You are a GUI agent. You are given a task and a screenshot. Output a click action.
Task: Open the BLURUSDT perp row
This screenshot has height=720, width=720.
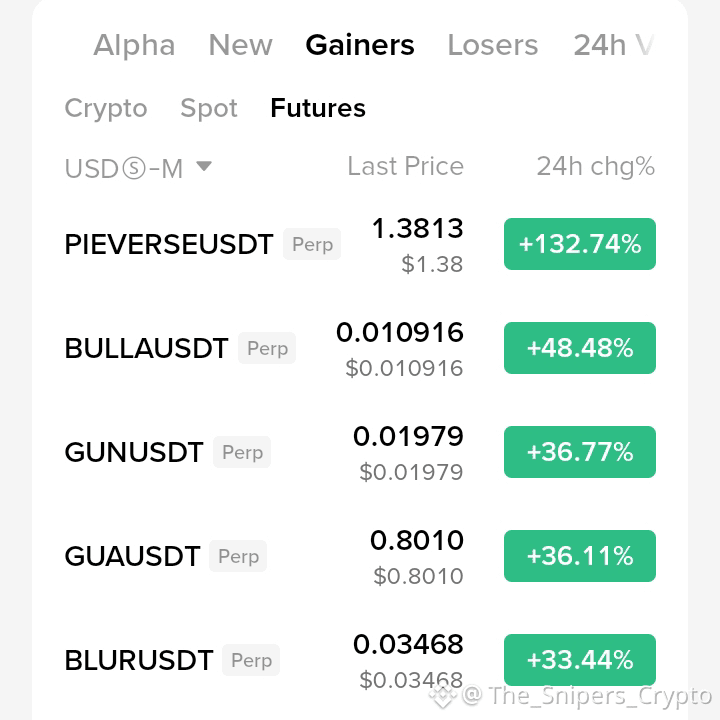(360, 660)
